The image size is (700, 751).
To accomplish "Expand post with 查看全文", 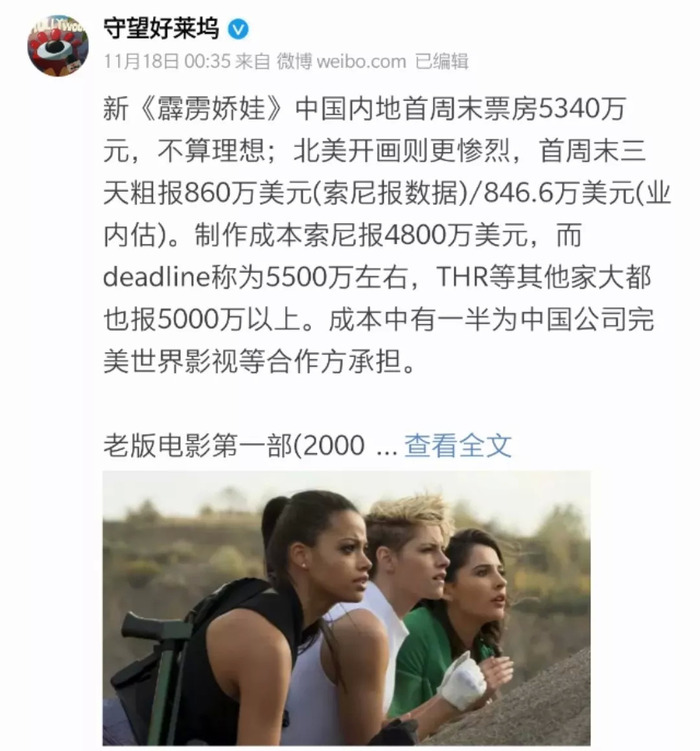I will pos(457,446).
